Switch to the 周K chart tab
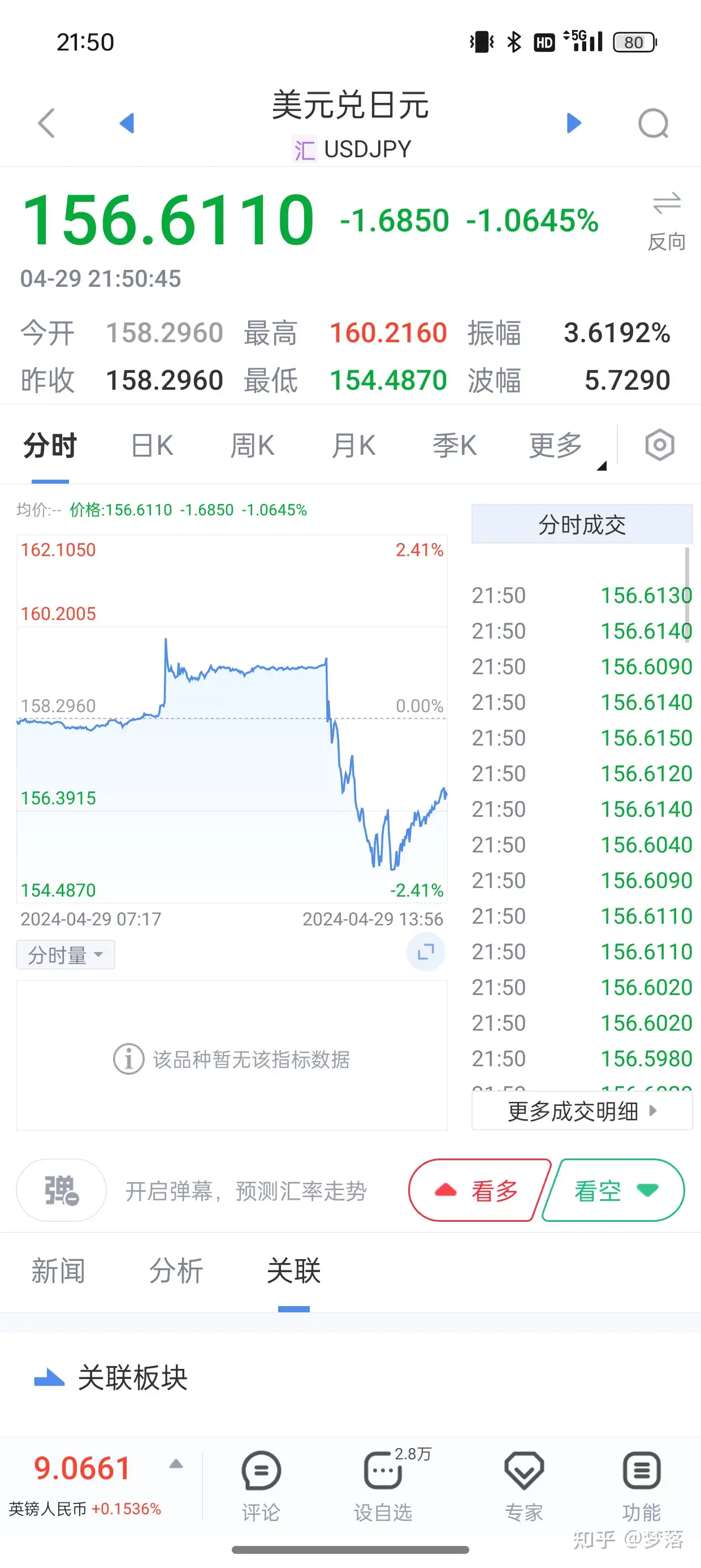This screenshot has height=1568, width=701. [x=253, y=446]
